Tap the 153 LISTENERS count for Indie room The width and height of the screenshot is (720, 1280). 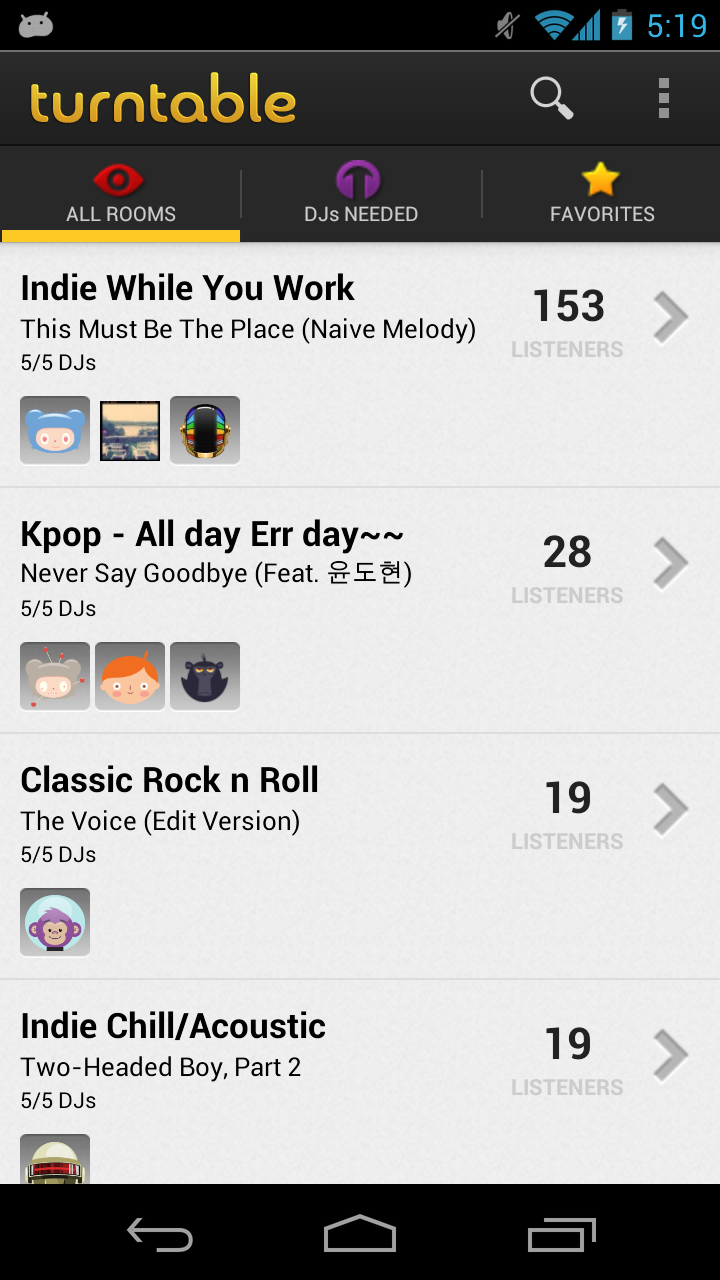(566, 320)
